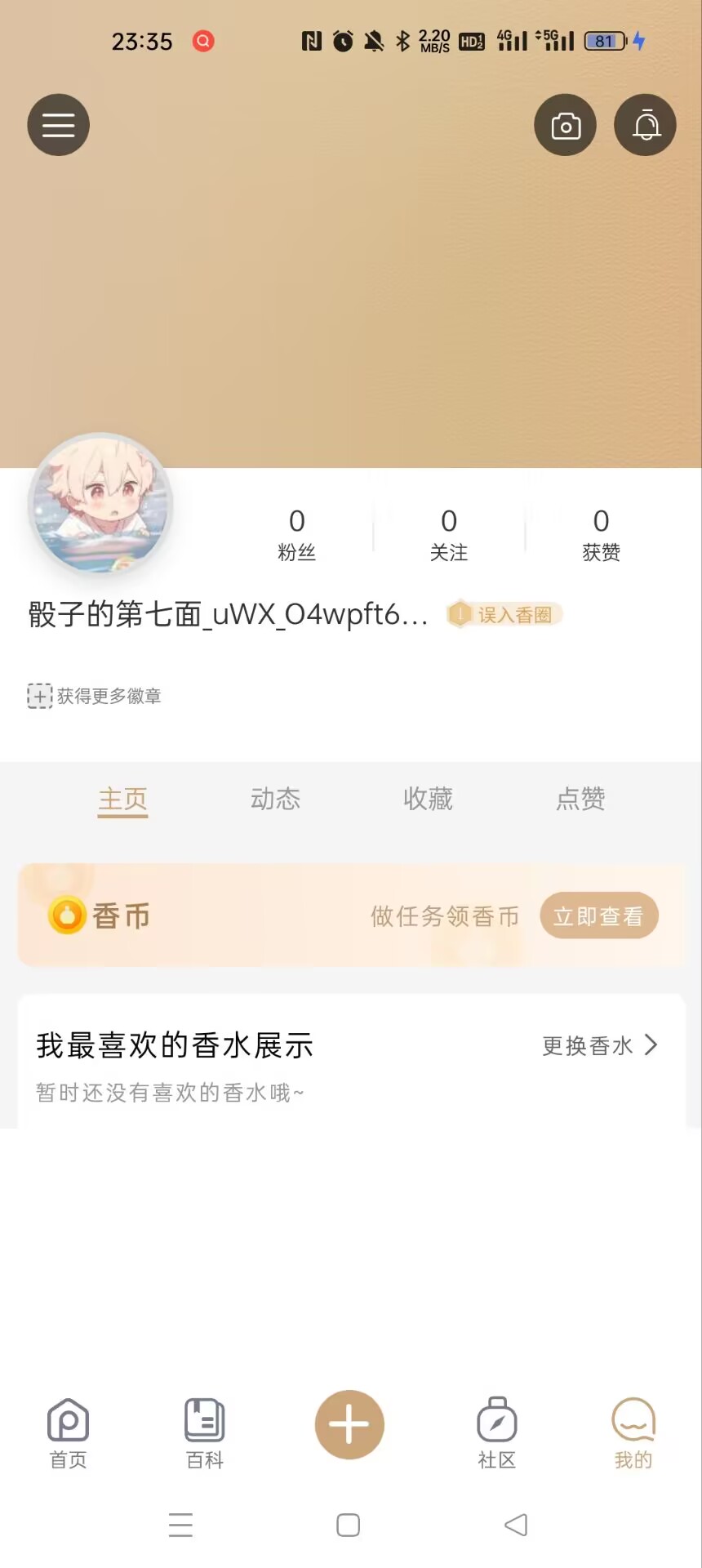Go to the 首页 home tab
This screenshot has width=702, height=1568.
click(x=68, y=1433)
